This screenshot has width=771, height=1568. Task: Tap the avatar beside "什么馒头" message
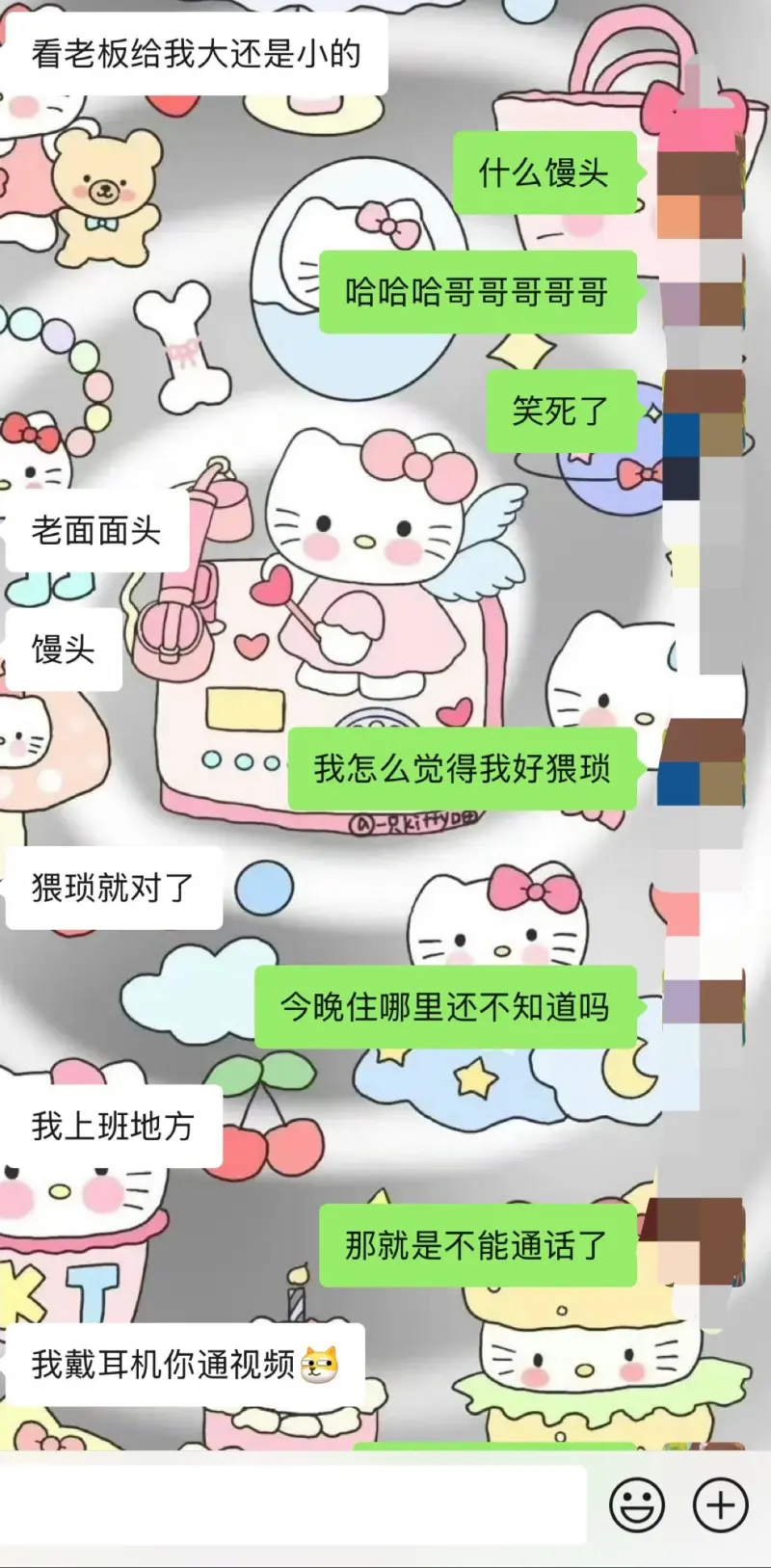(x=701, y=173)
